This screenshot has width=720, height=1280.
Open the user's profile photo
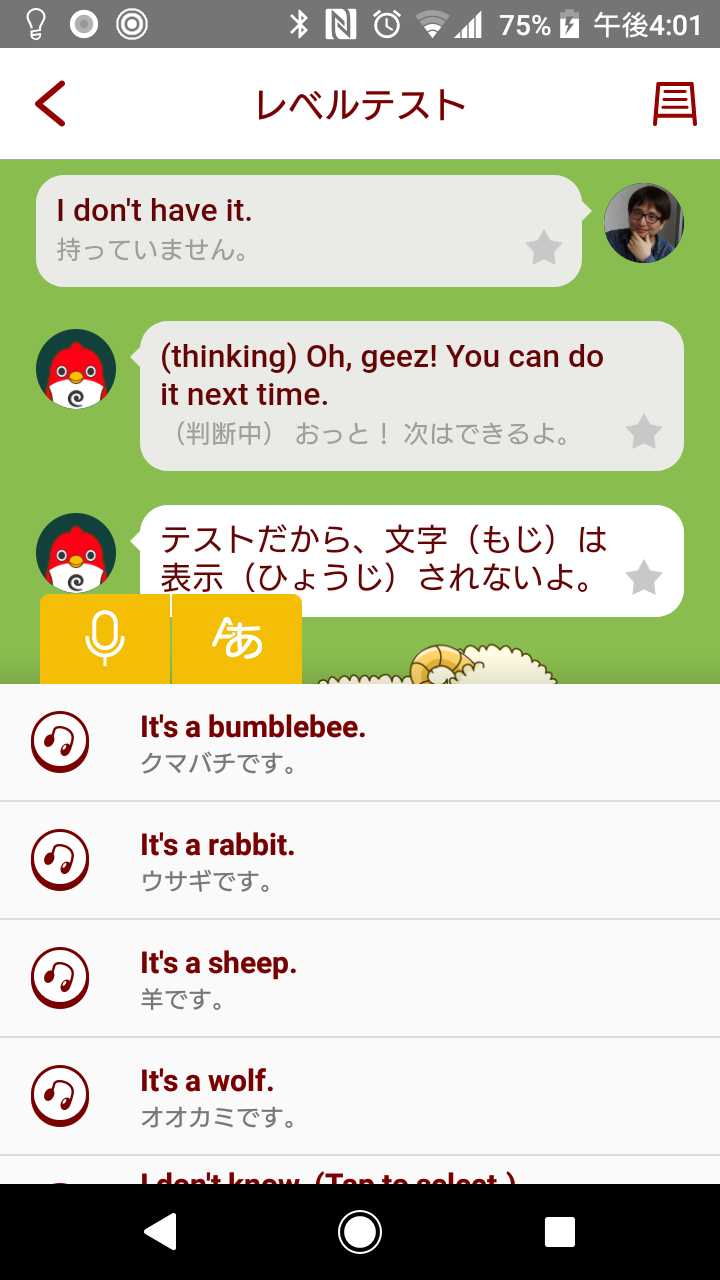pos(644,223)
